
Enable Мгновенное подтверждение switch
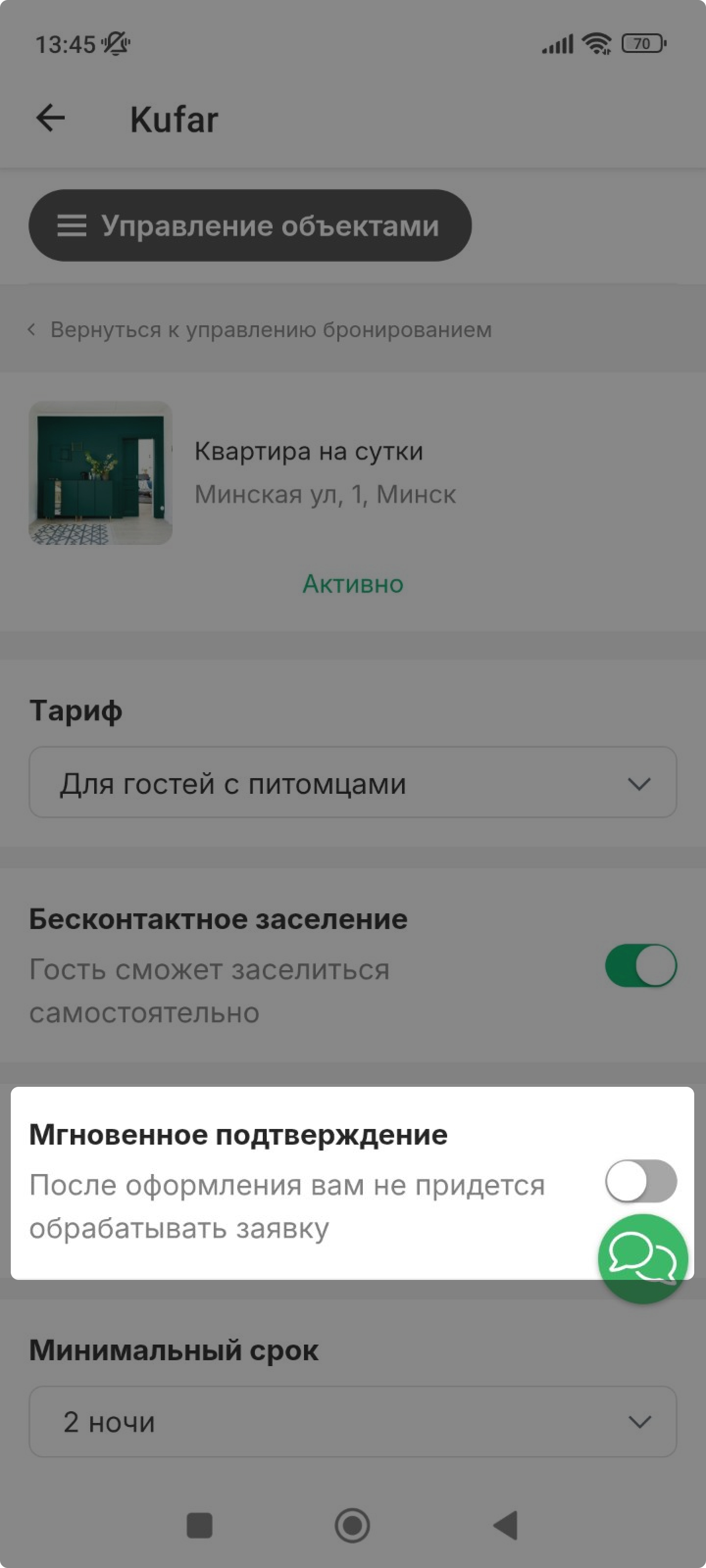click(640, 1181)
